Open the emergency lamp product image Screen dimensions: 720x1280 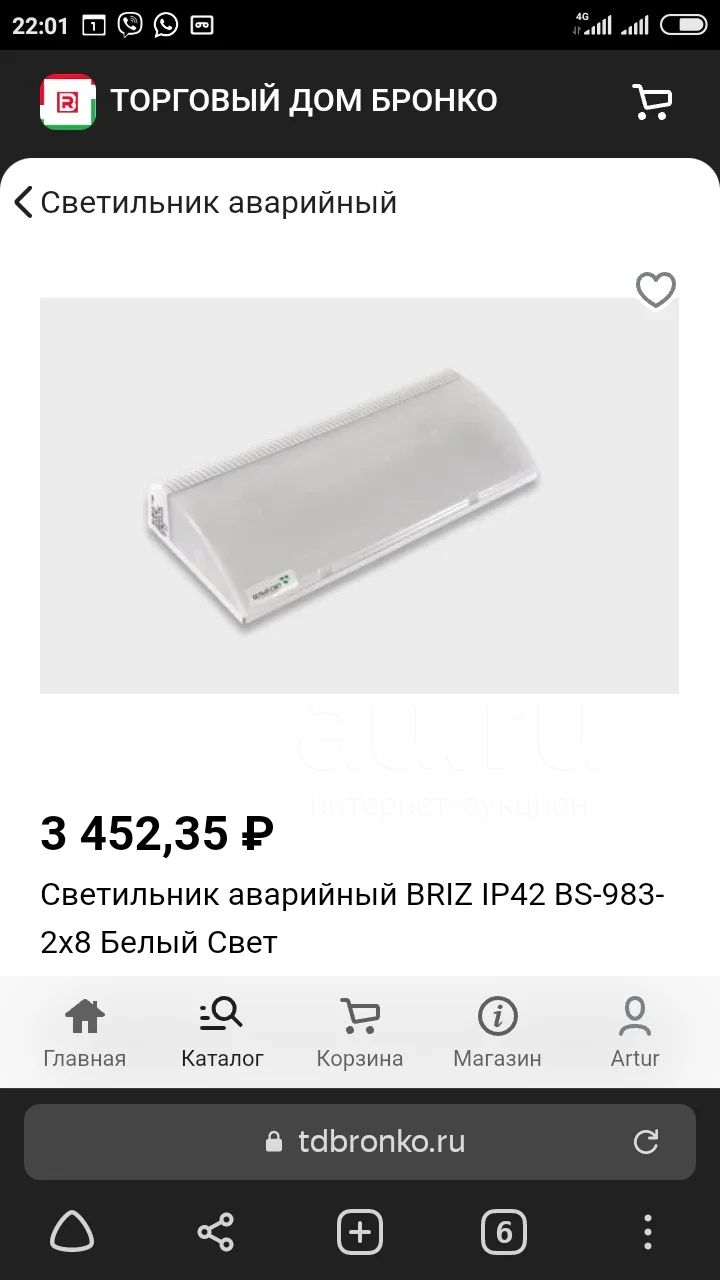pos(359,495)
